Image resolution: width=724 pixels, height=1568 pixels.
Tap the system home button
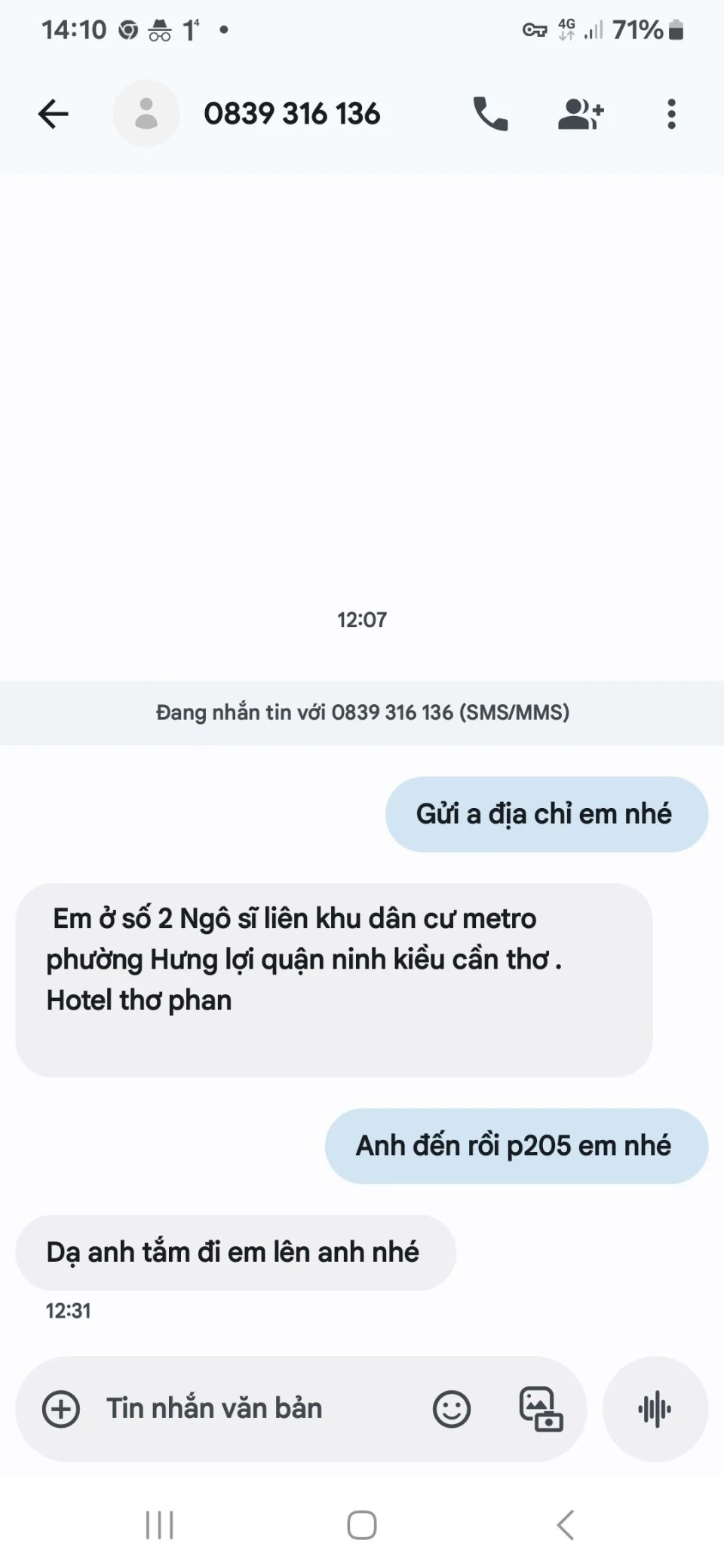[x=362, y=1525]
